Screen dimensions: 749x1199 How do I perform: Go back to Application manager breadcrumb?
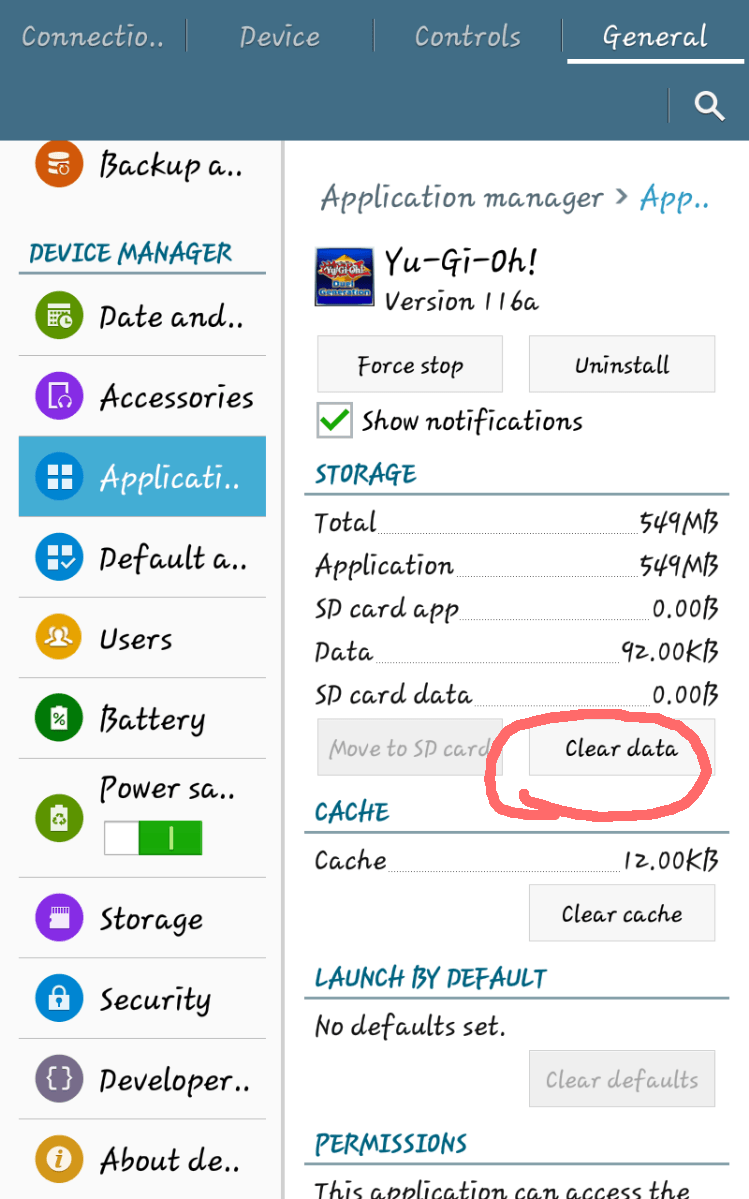coord(462,198)
